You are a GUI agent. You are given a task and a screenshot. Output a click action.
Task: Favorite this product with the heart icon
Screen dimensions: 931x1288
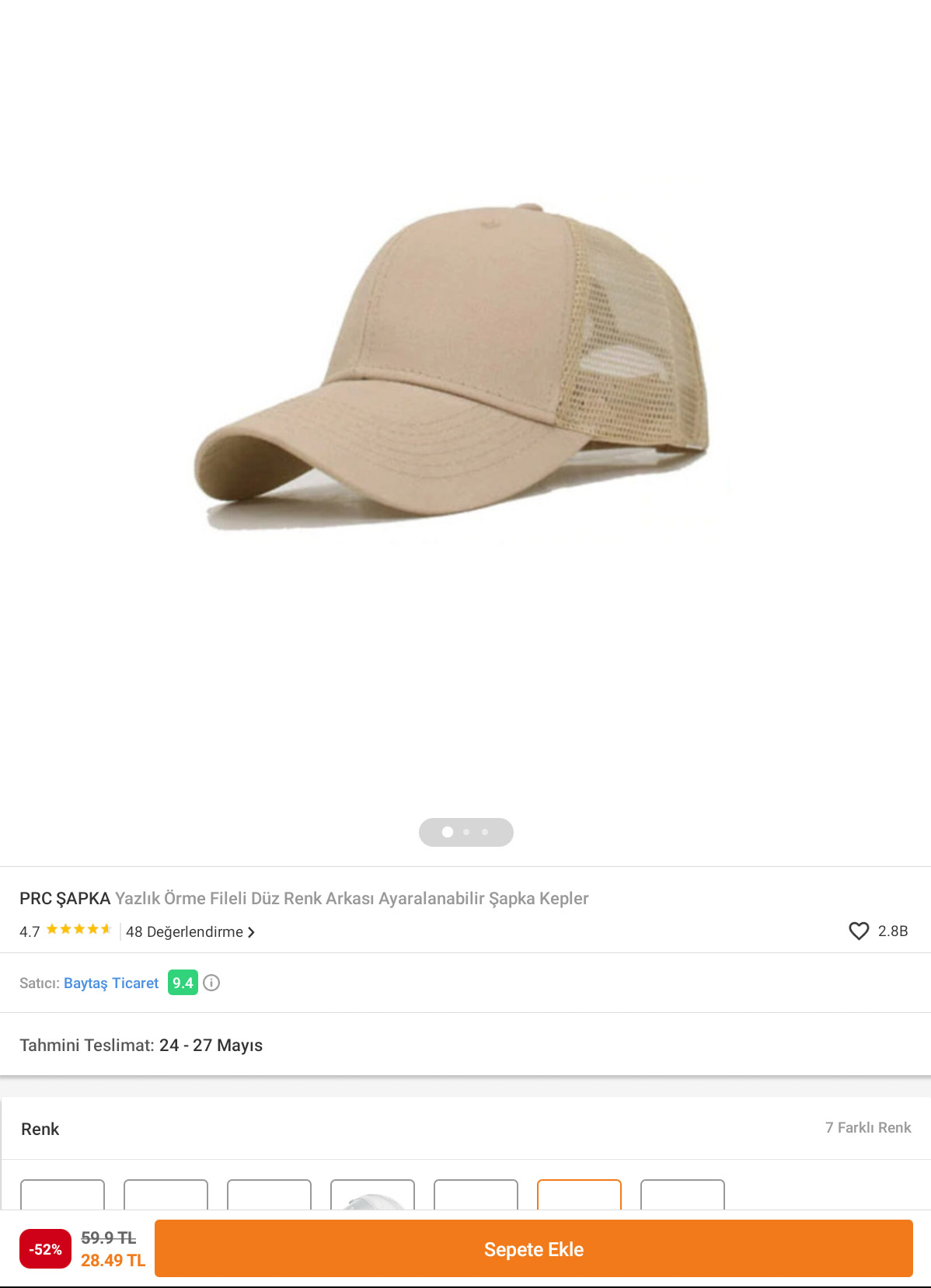click(858, 931)
